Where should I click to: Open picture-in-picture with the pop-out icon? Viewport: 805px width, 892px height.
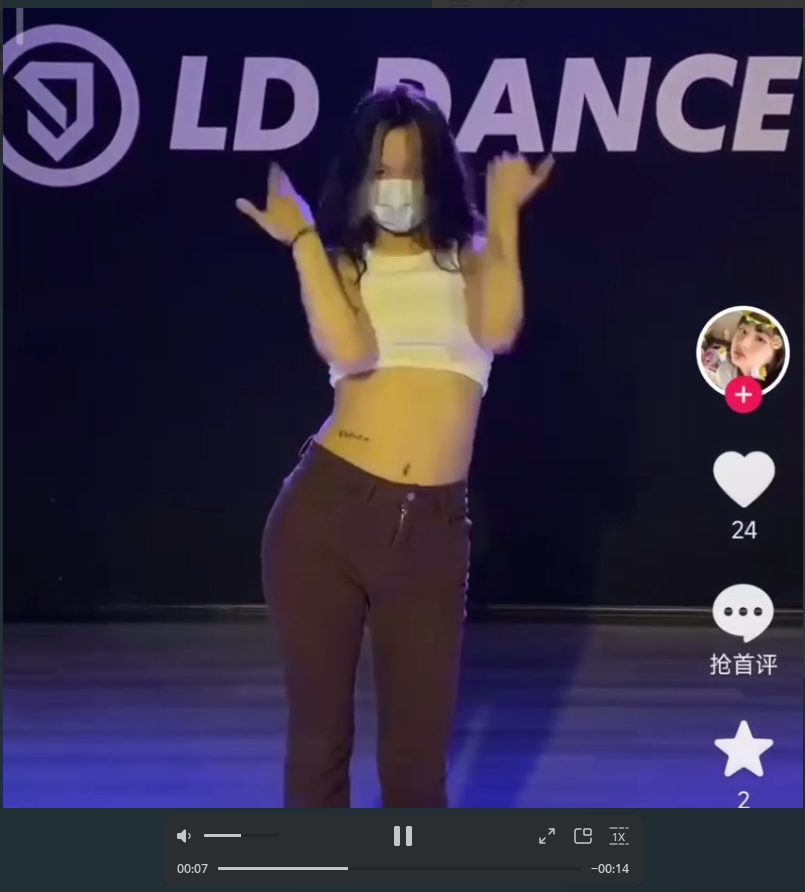tap(584, 836)
